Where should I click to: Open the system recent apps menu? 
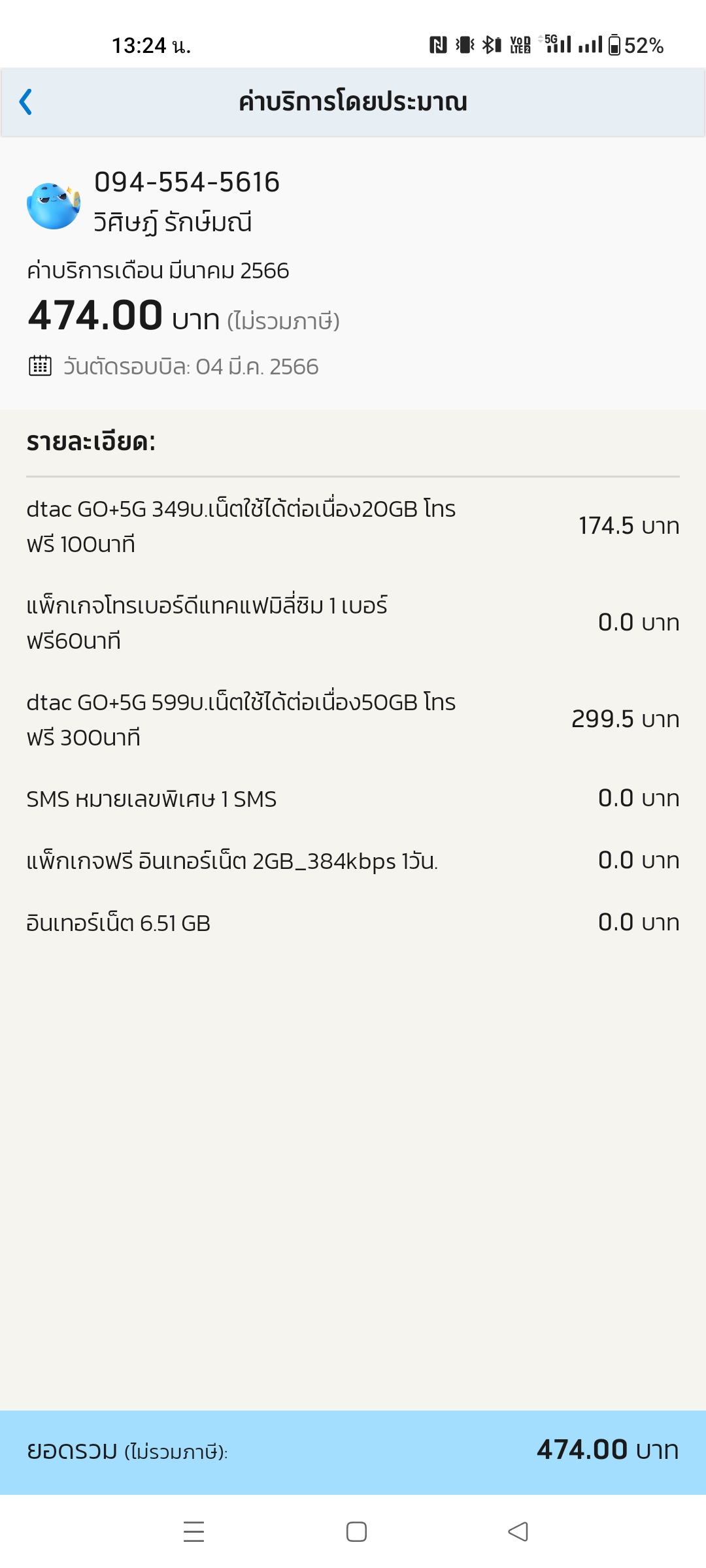click(x=193, y=1531)
